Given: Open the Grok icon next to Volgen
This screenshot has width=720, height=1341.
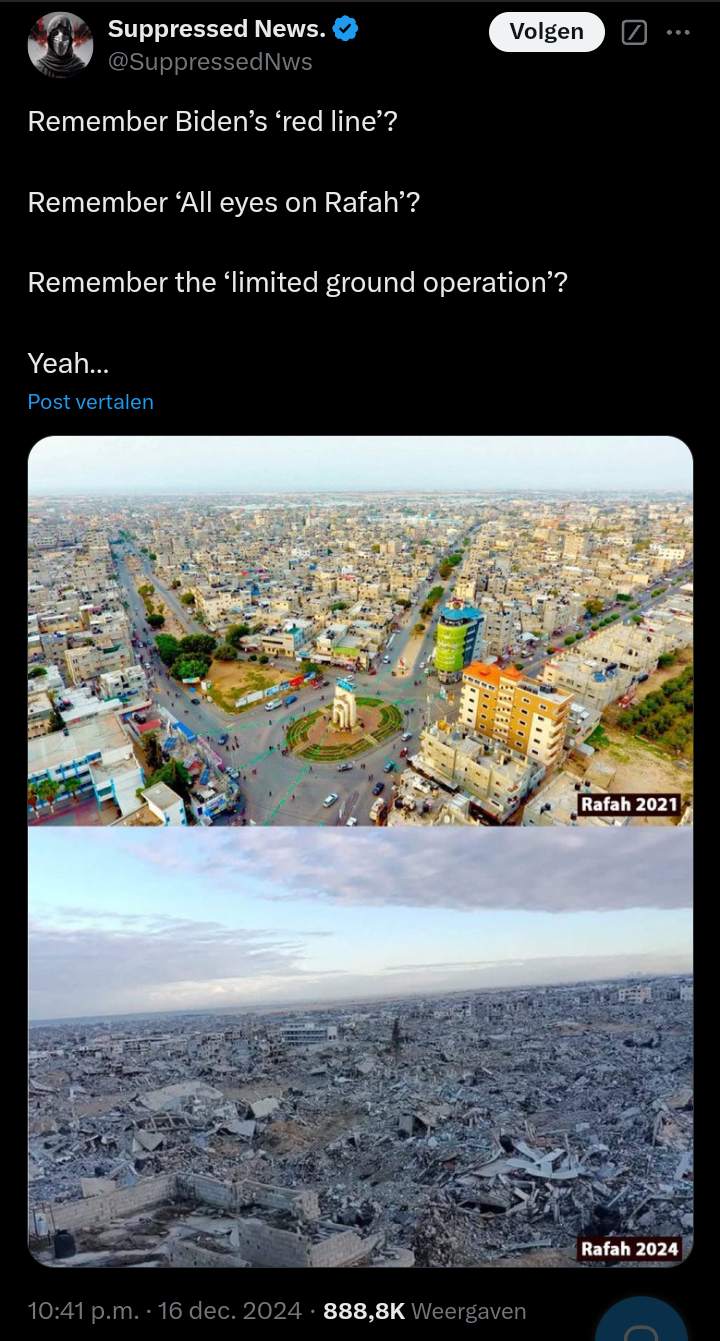Looking at the screenshot, I should 634,33.
